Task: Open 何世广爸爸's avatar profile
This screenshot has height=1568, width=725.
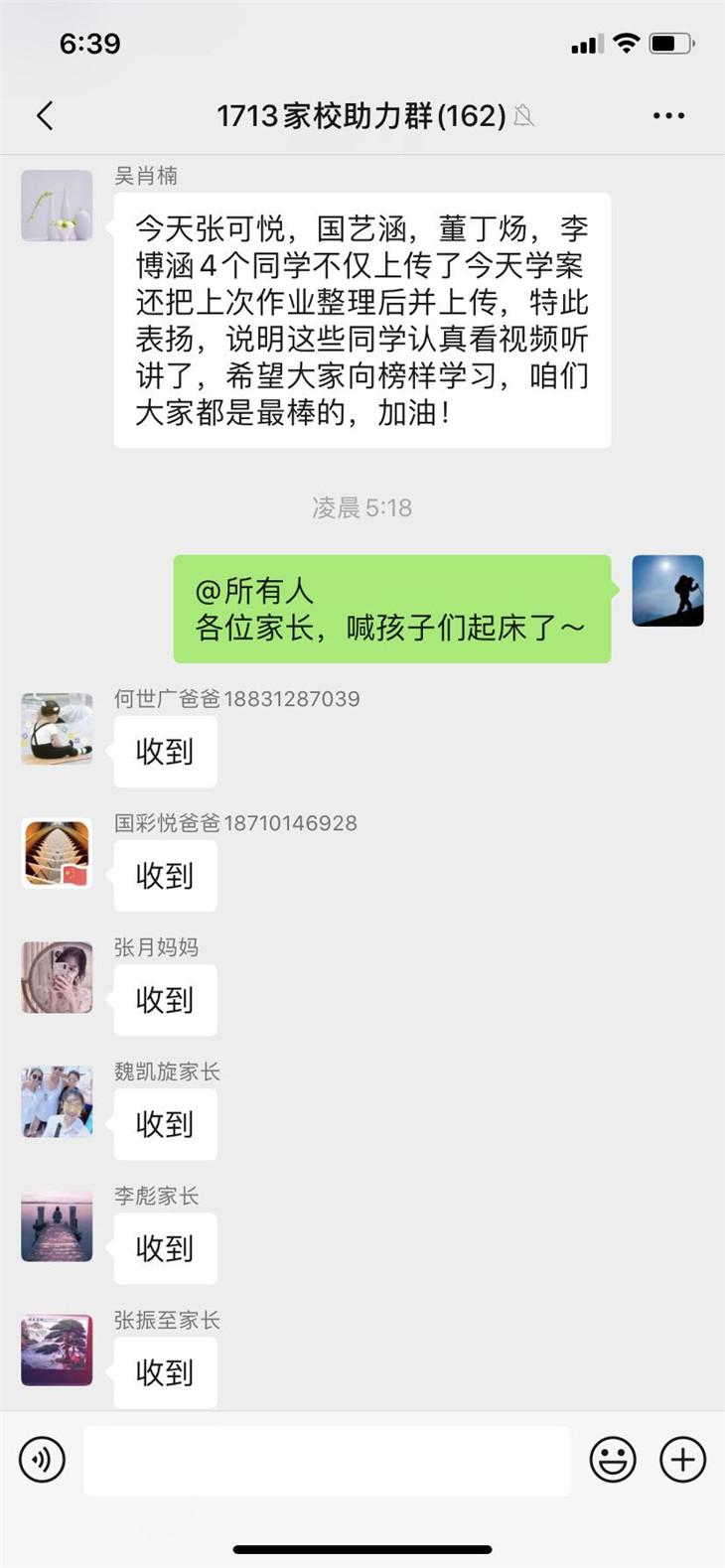Action: pyautogui.click(x=58, y=729)
